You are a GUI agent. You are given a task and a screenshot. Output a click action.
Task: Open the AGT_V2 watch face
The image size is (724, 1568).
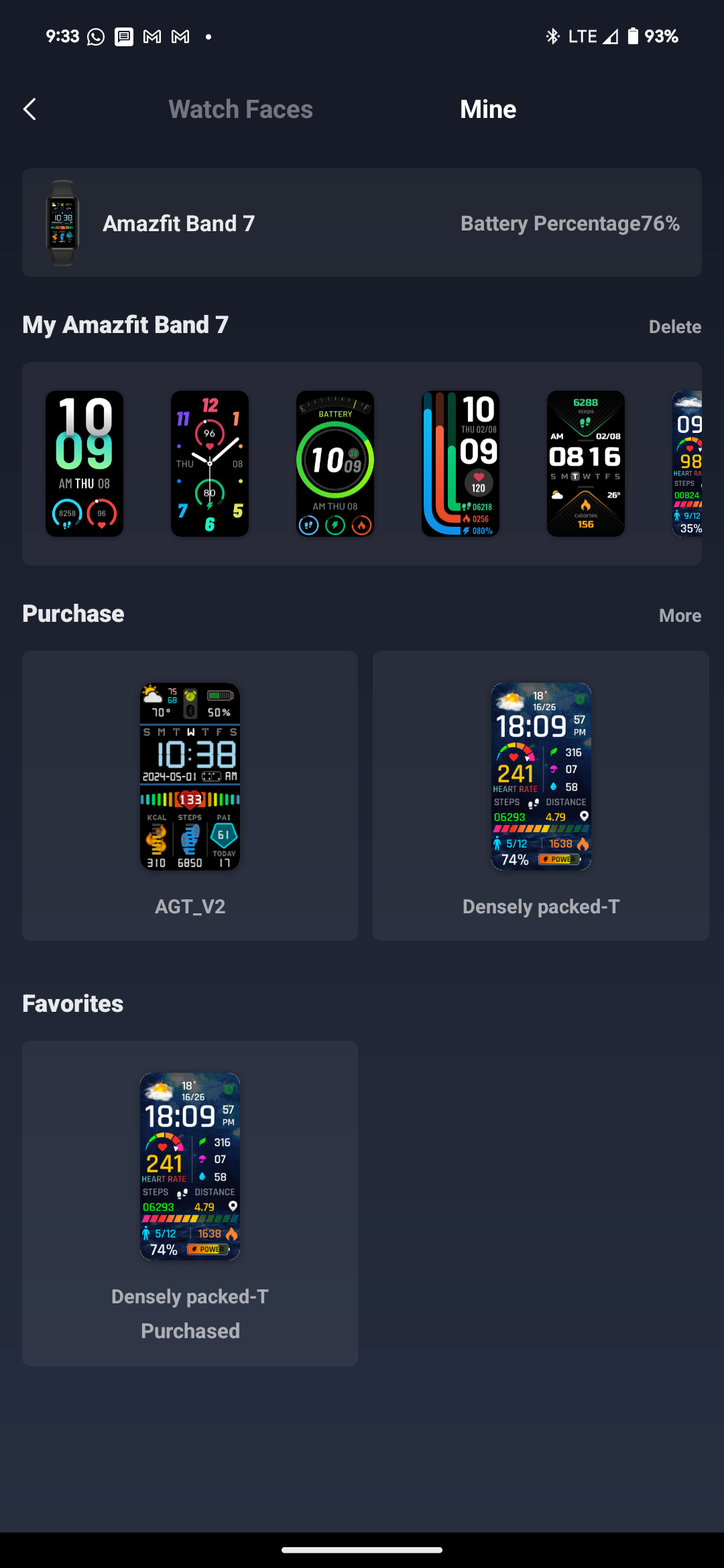[190, 795]
